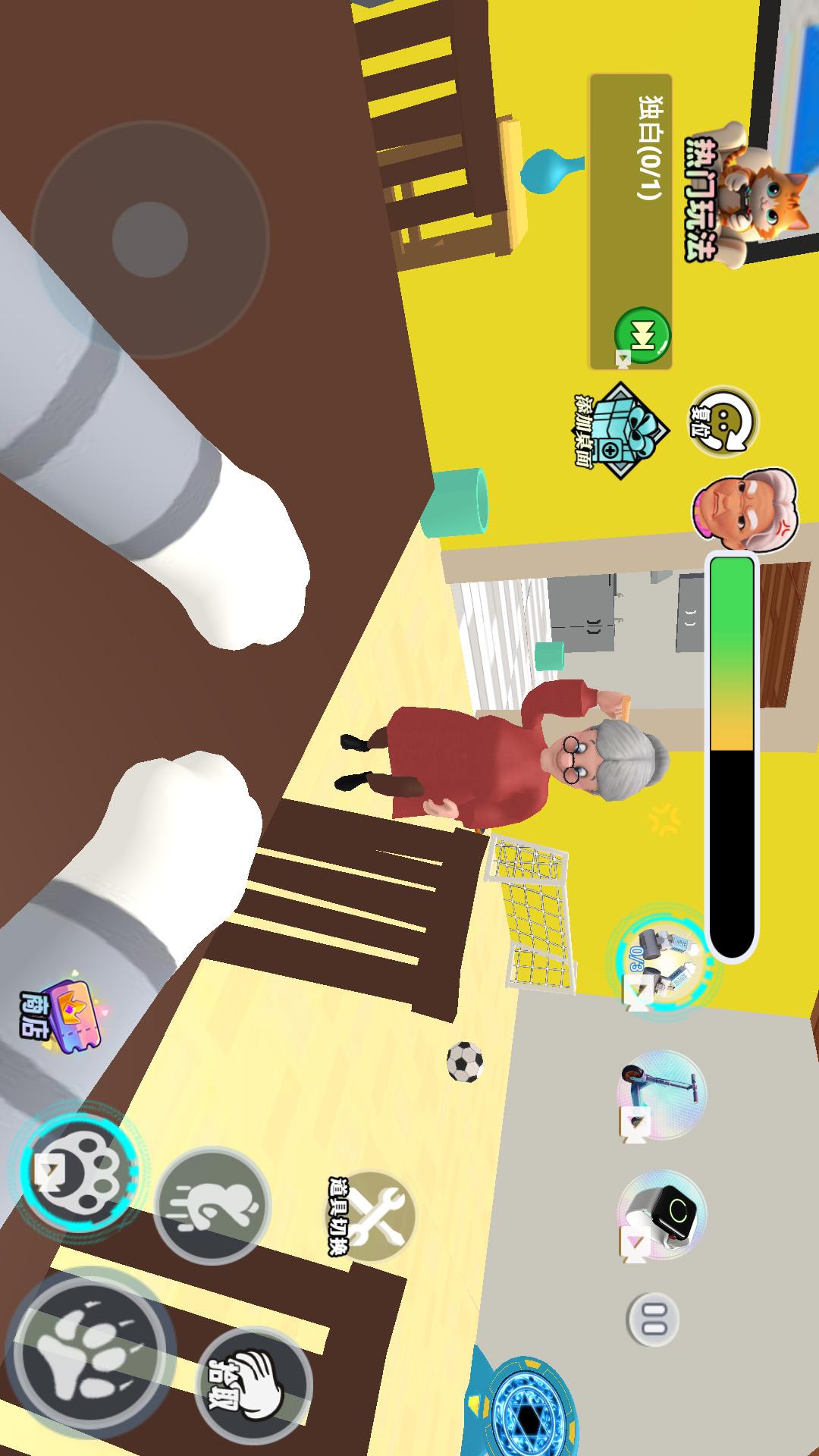This screenshot has width=819, height=1456.
Task: Activate the dash sprint button
Action: [213, 1205]
